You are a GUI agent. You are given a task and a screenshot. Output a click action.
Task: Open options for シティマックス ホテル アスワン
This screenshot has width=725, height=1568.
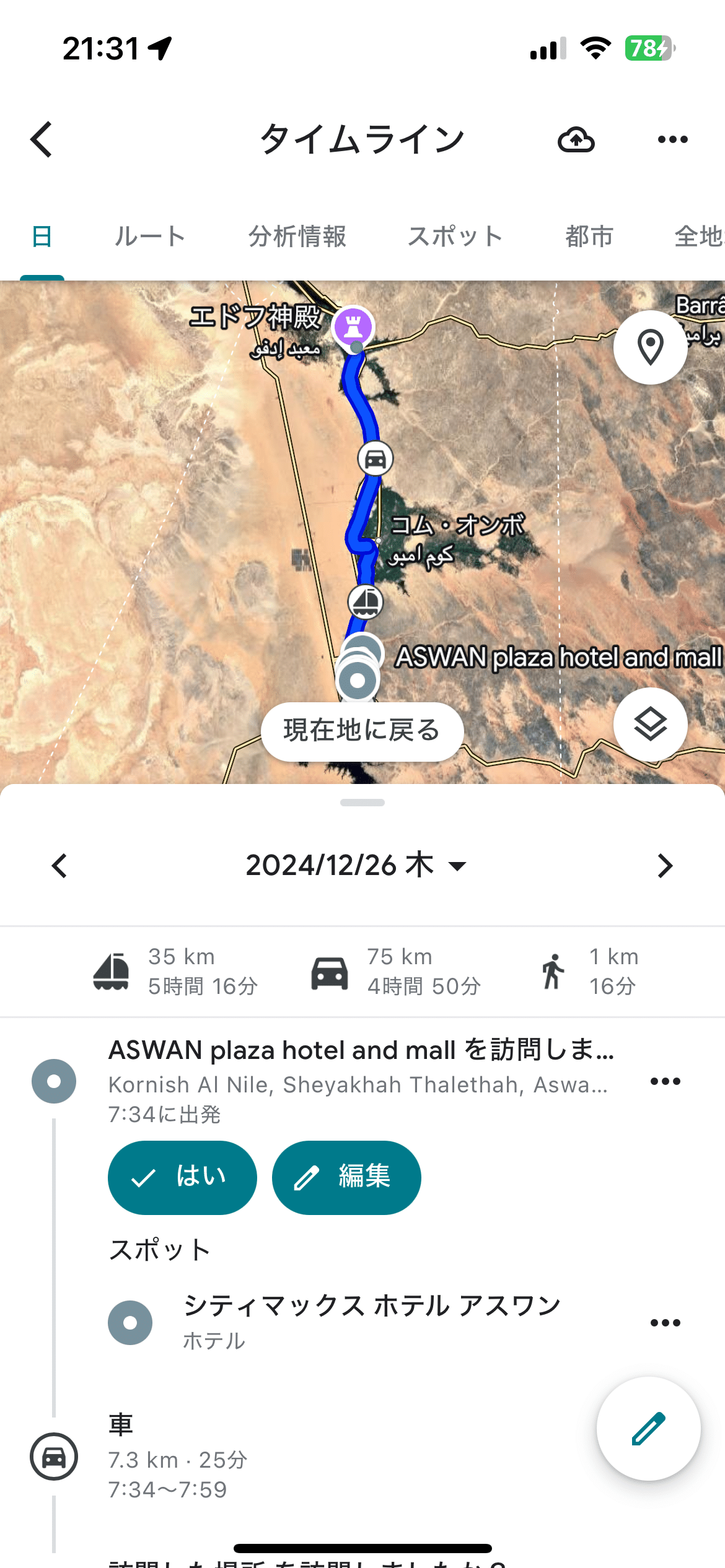pos(664,1322)
